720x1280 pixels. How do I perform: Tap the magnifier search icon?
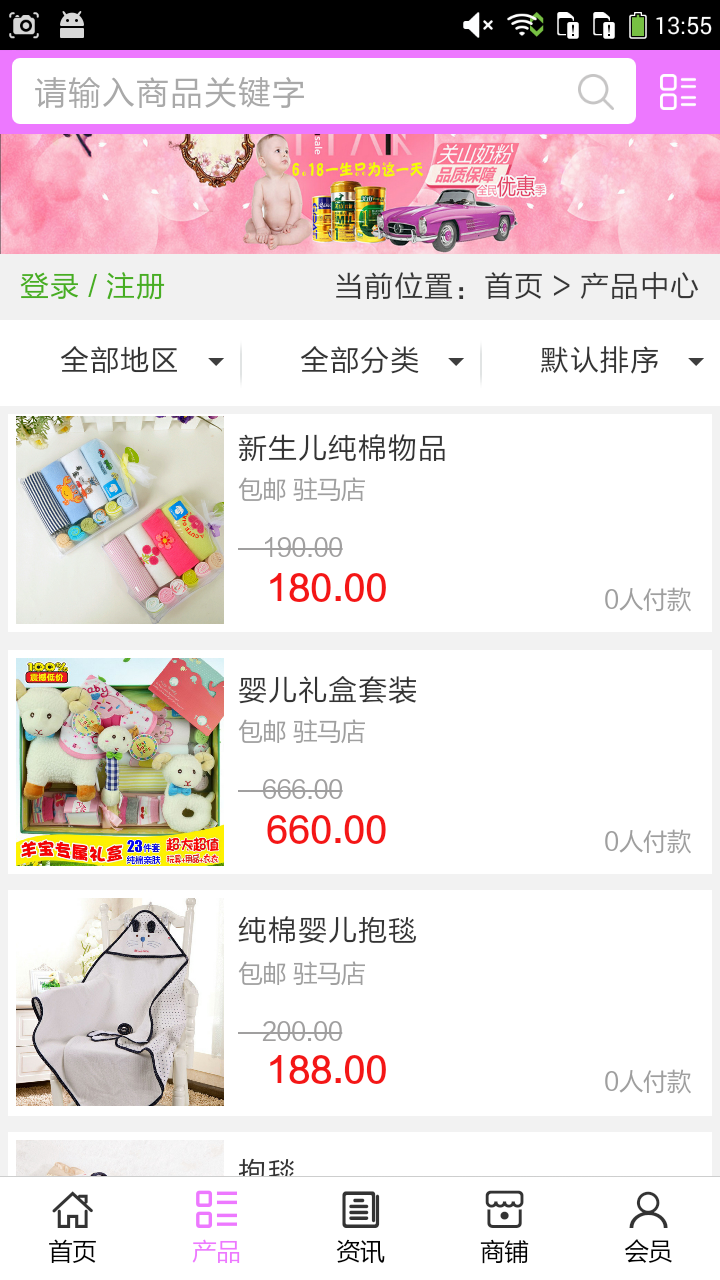(596, 92)
